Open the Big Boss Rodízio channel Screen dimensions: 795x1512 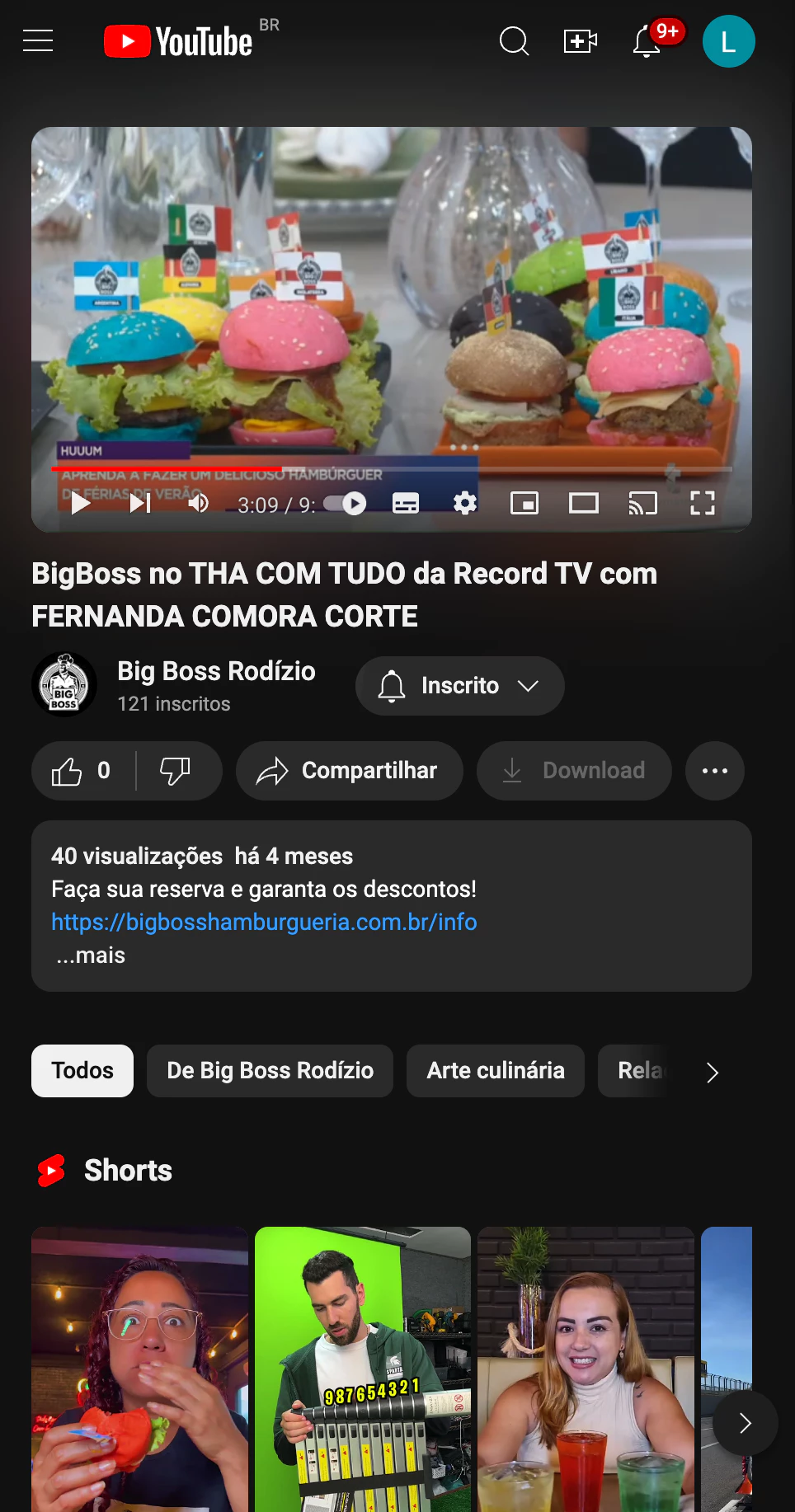(216, 671)
